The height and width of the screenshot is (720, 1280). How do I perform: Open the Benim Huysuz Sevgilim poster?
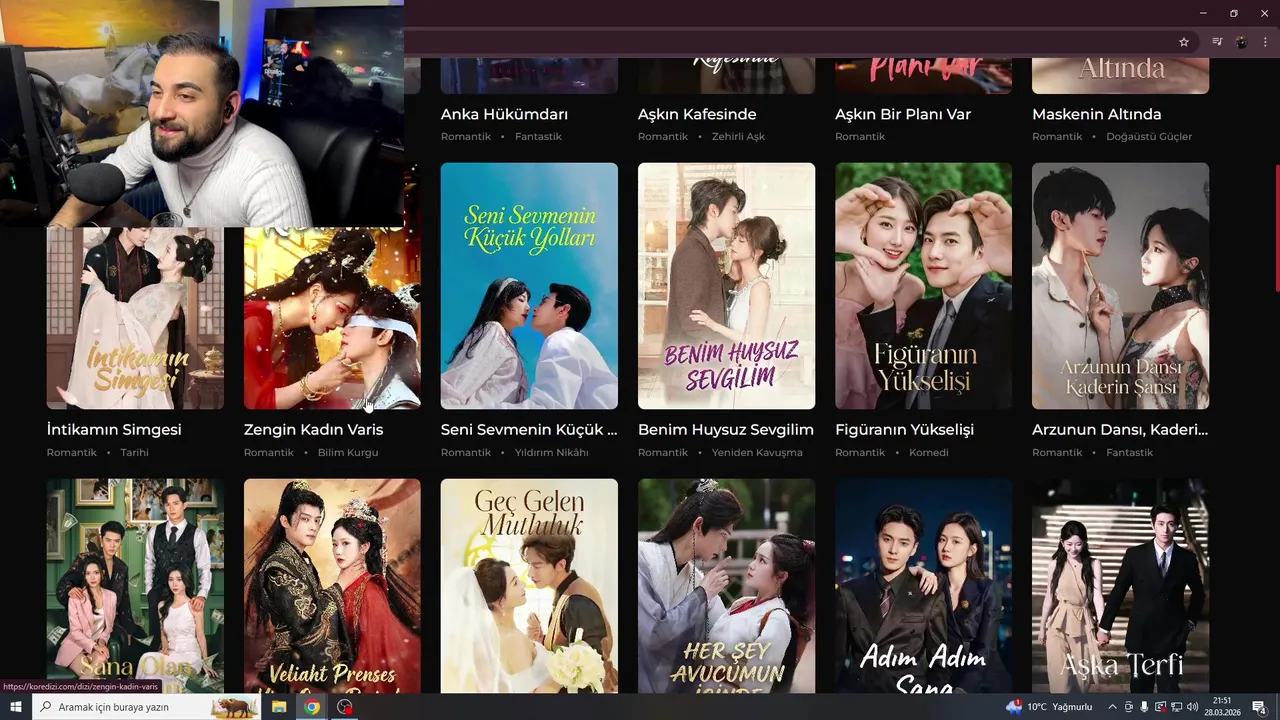point(726,286)
